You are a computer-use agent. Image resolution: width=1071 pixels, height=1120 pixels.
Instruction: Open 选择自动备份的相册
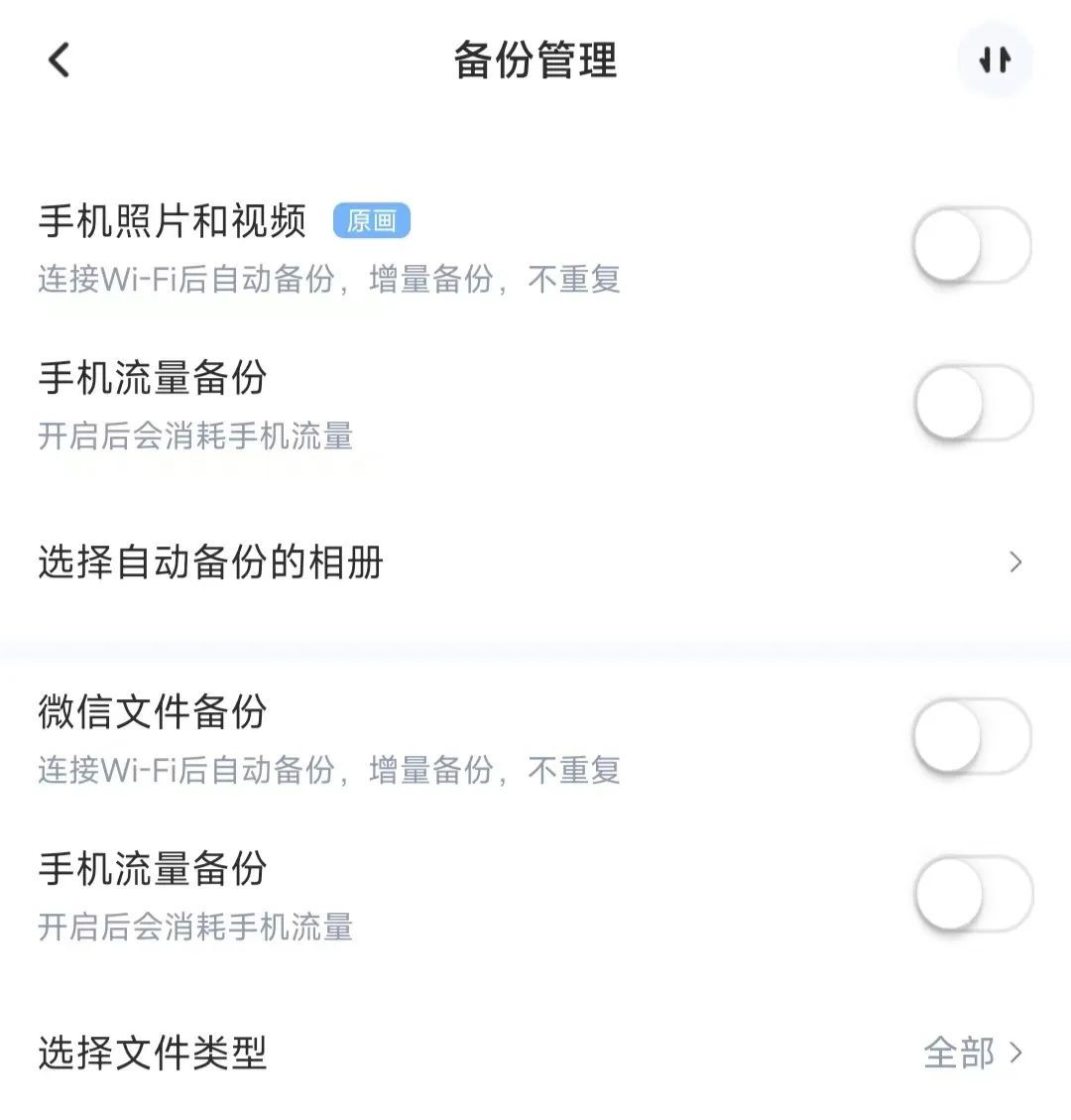(535, 562)
